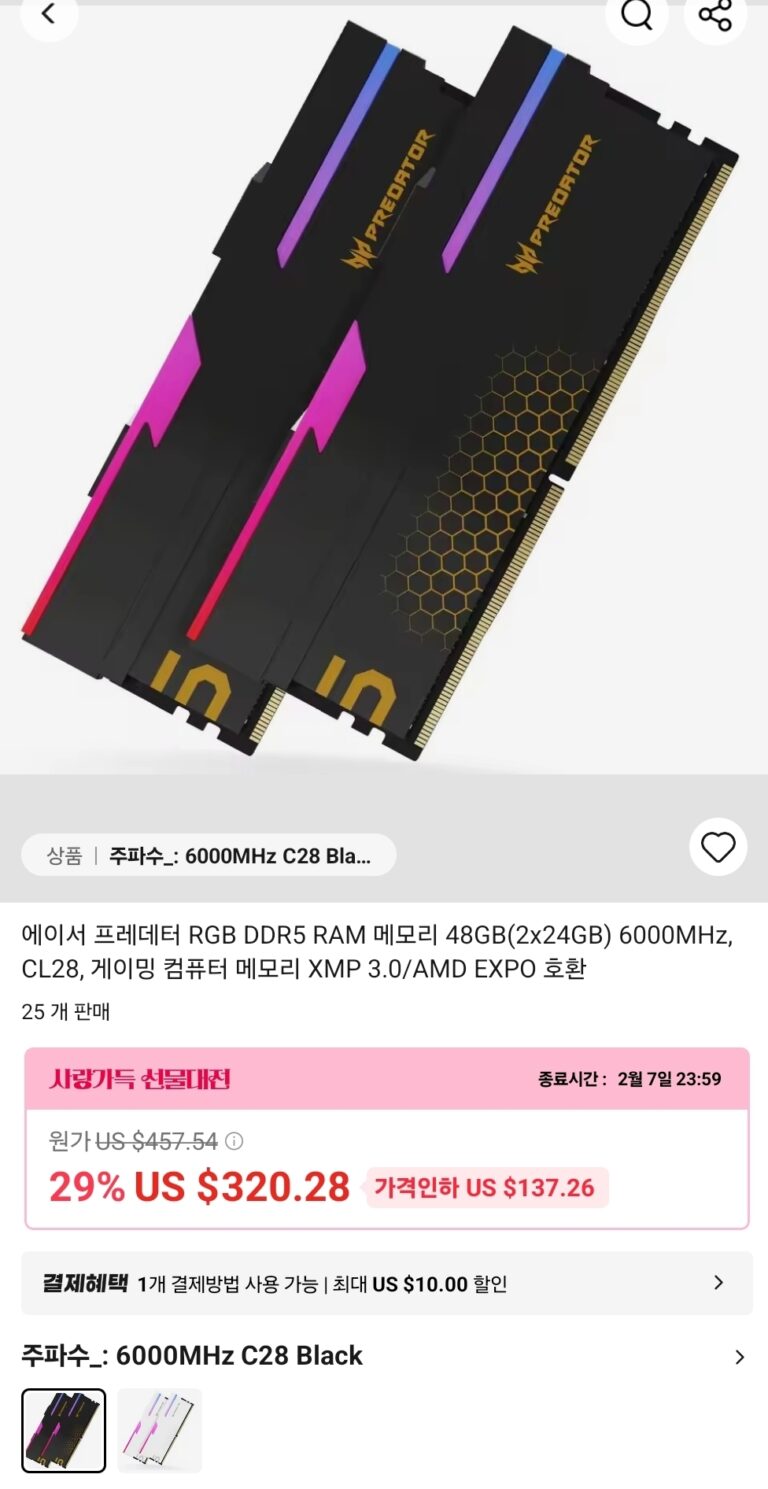Choose the white RAM variant thumbnail

(x=160, y=1430)
